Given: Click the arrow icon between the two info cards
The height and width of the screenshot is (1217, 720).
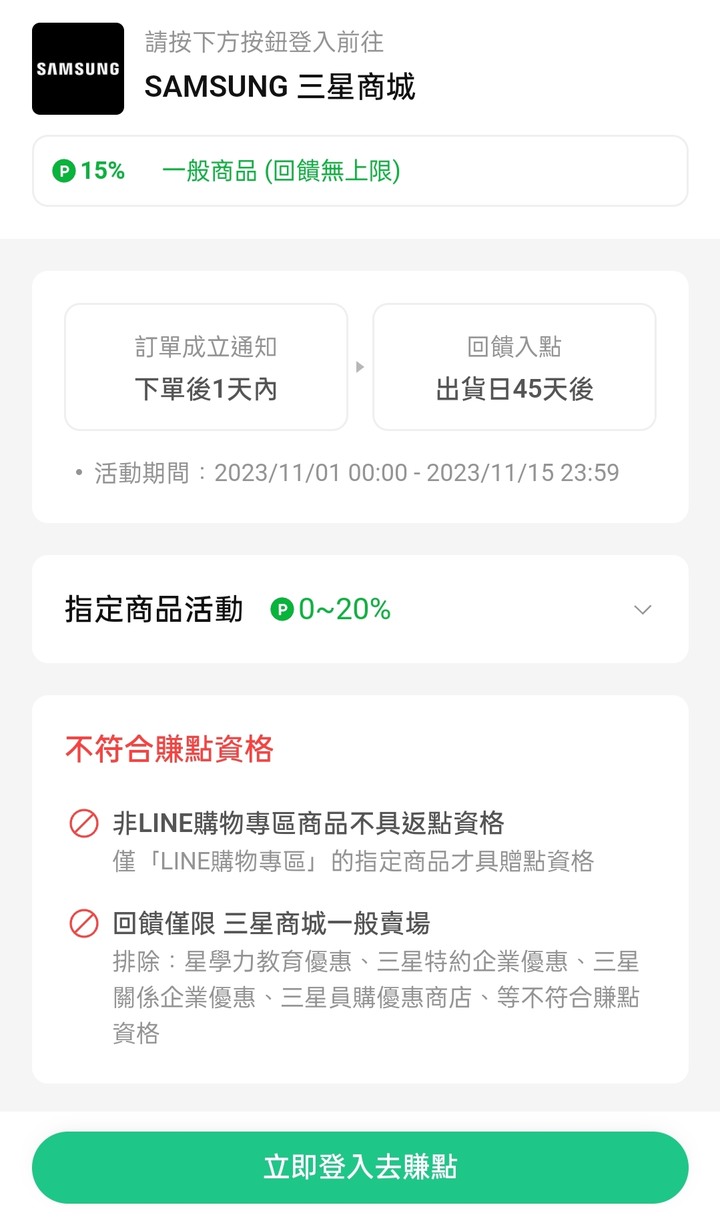Looking at the screenshot, I should [x=360, y=366].
